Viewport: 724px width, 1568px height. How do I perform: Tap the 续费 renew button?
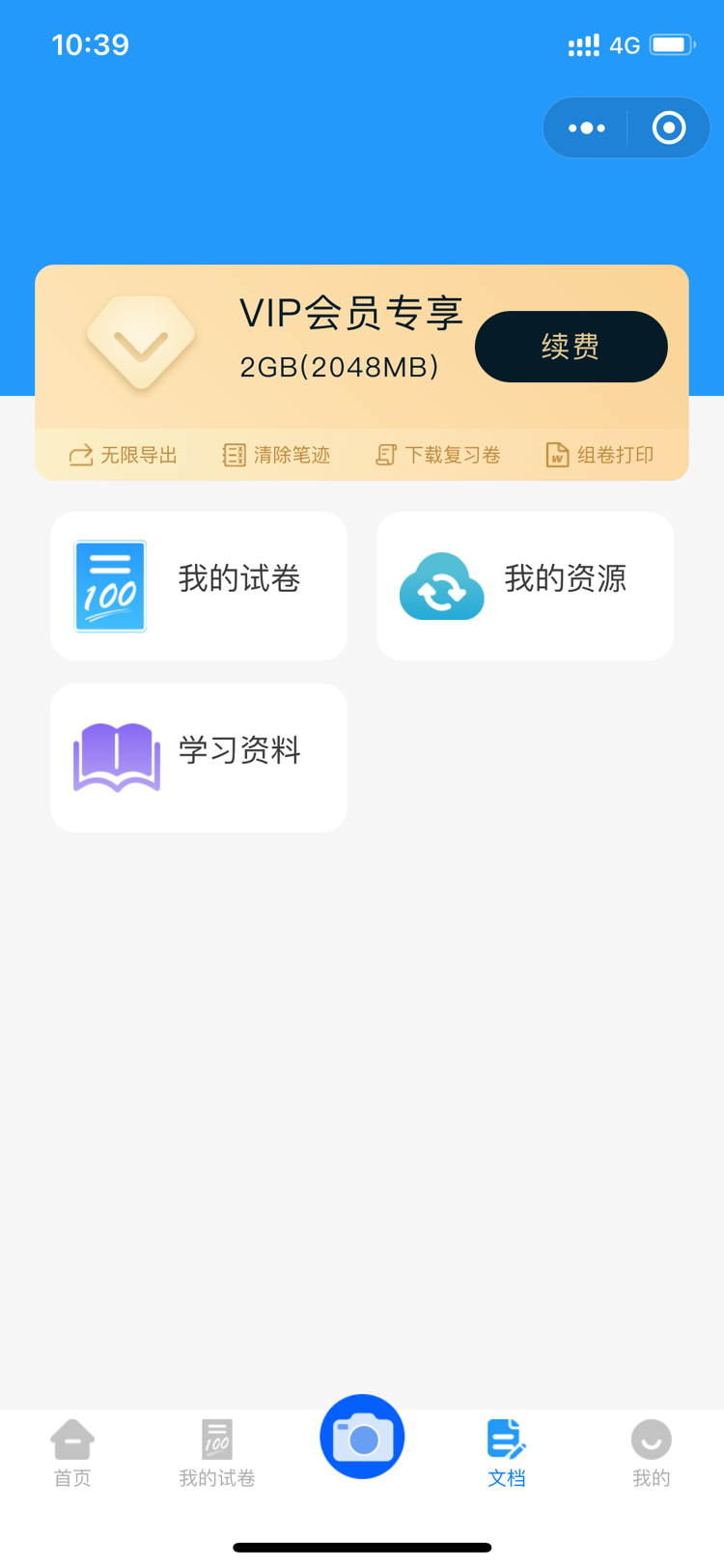pos(571,347)
